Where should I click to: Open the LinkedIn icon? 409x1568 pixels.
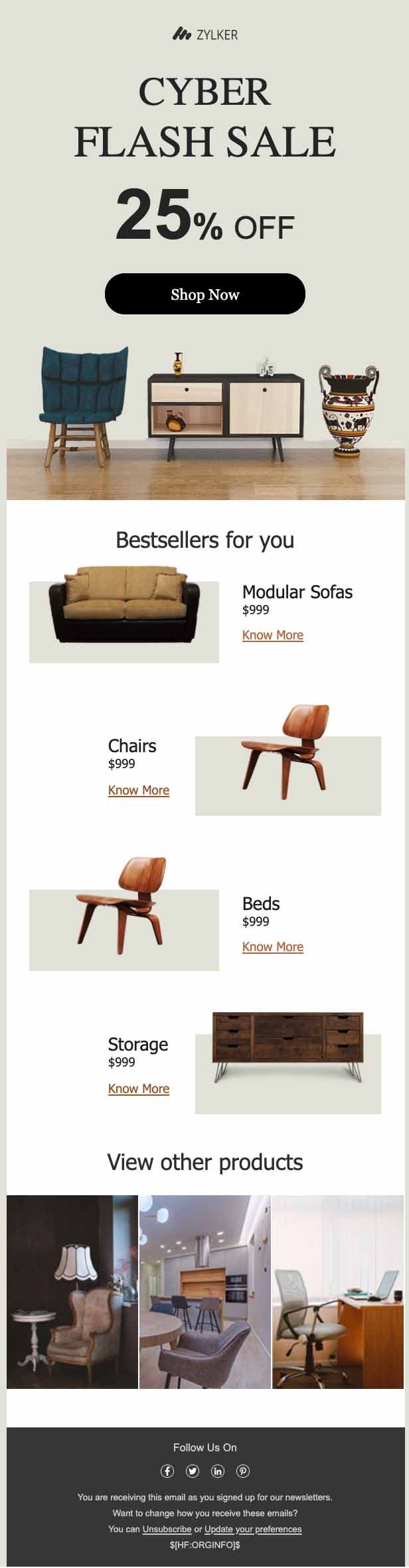point(218,1471)
